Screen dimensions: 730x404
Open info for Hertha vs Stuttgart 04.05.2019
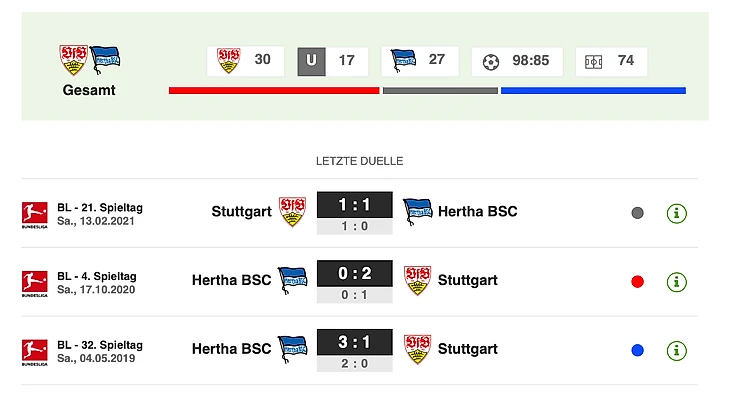(677, 351)
